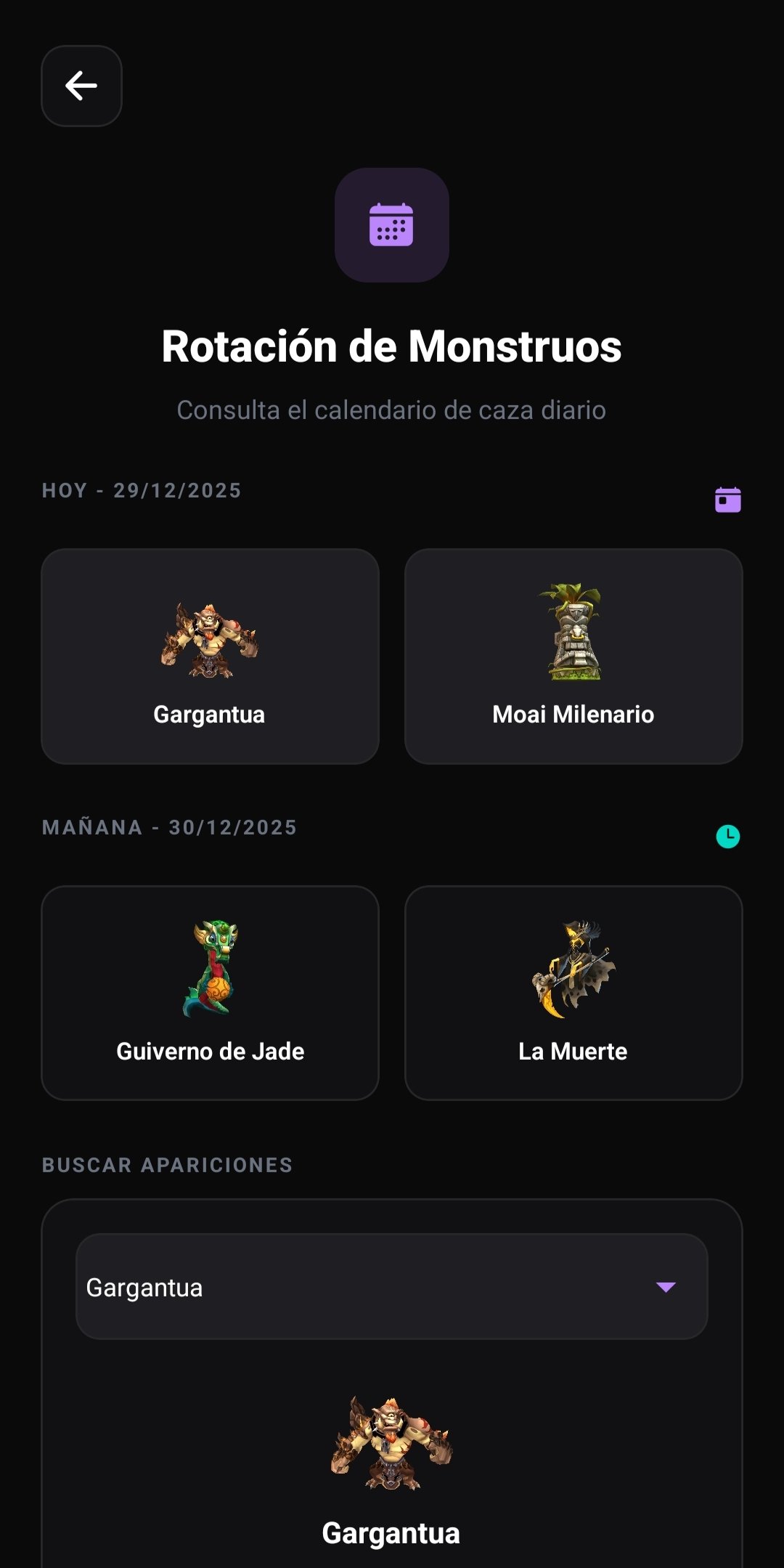
Task: Select the Guiverno de Jade monster image
Action: (210, 967)
